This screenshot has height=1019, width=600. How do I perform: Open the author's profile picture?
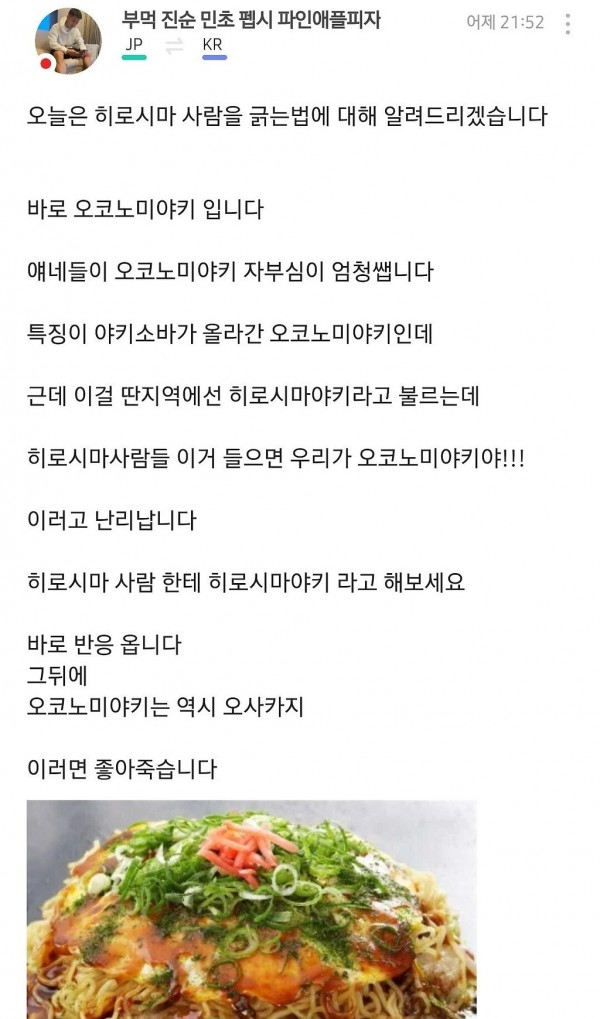68,41
